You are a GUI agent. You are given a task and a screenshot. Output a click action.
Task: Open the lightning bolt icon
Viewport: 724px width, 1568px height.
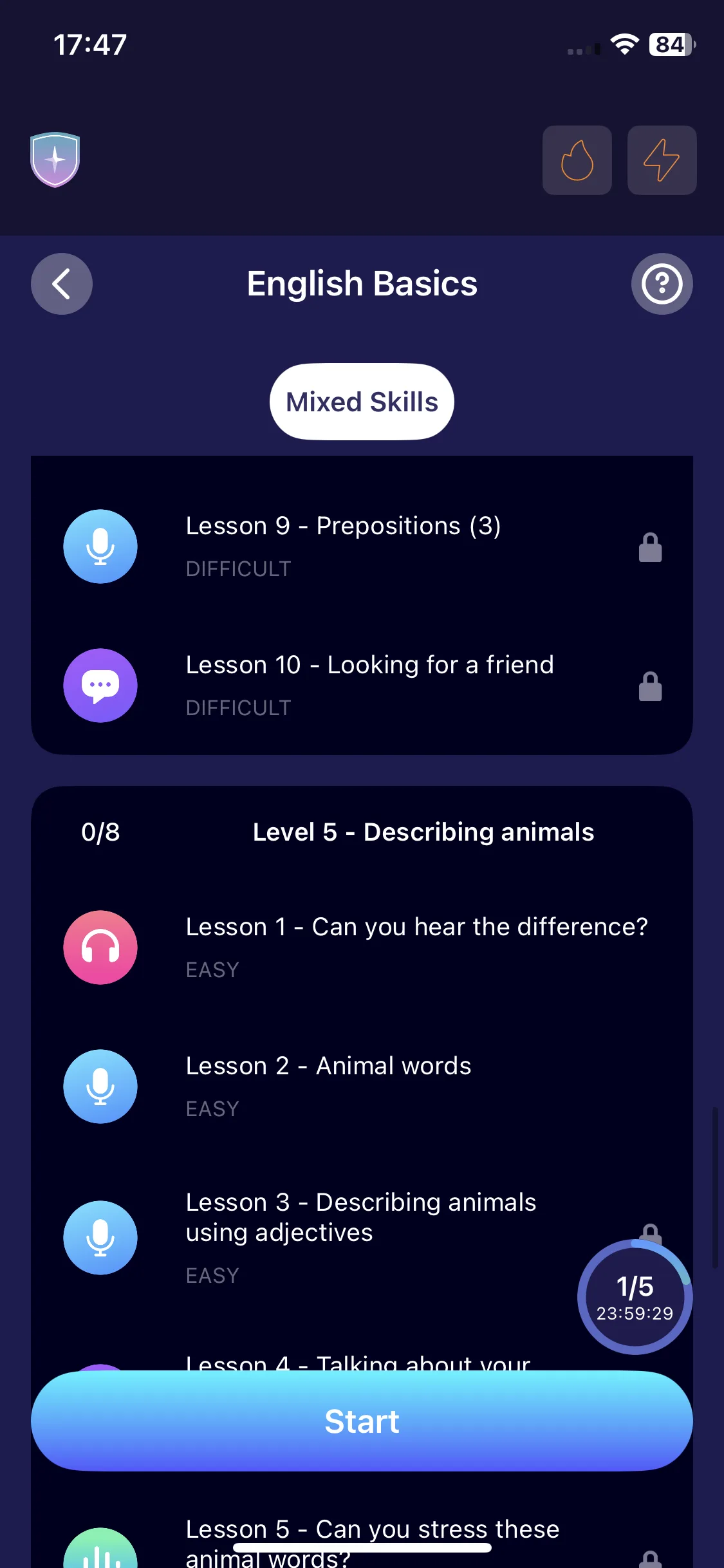tap(662, 160)
